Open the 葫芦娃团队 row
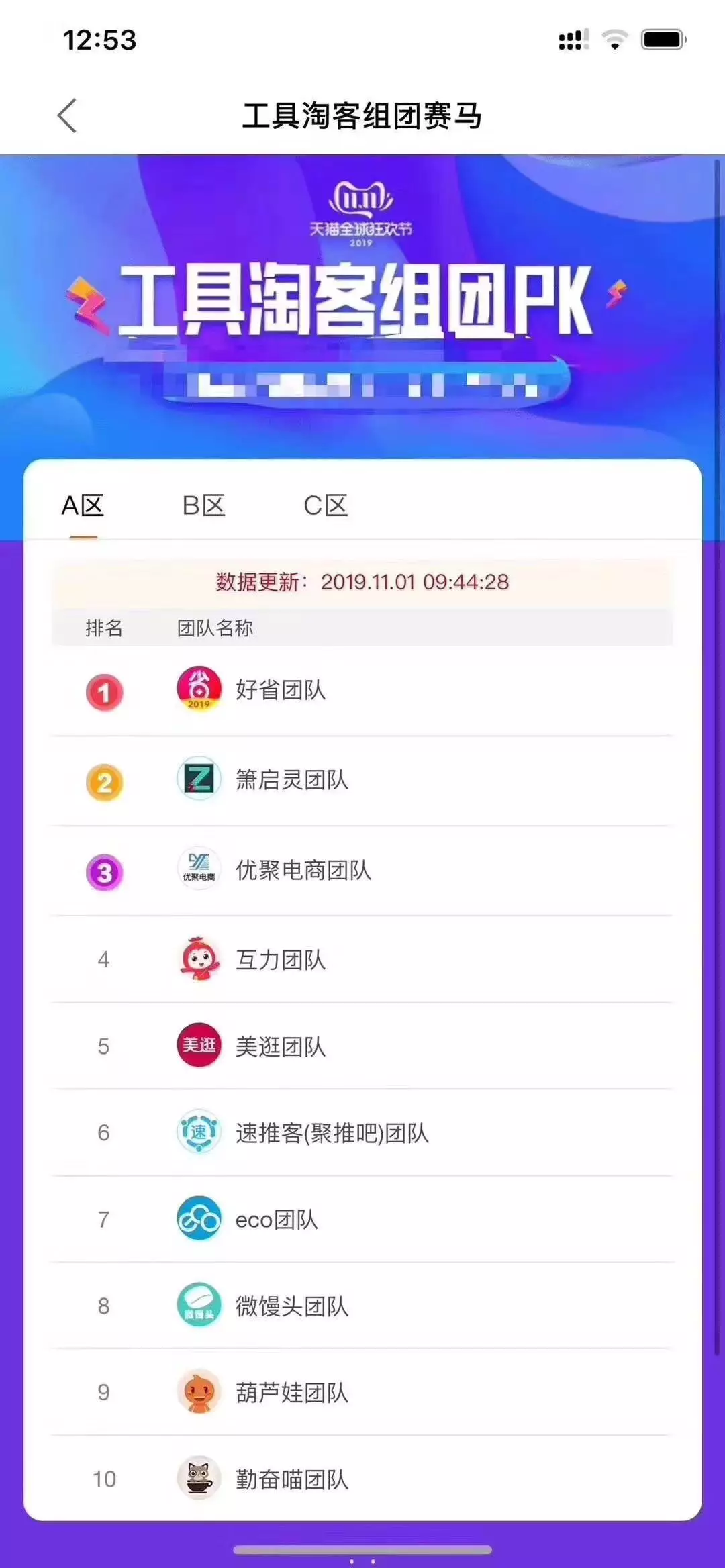 coord(362,1393)
